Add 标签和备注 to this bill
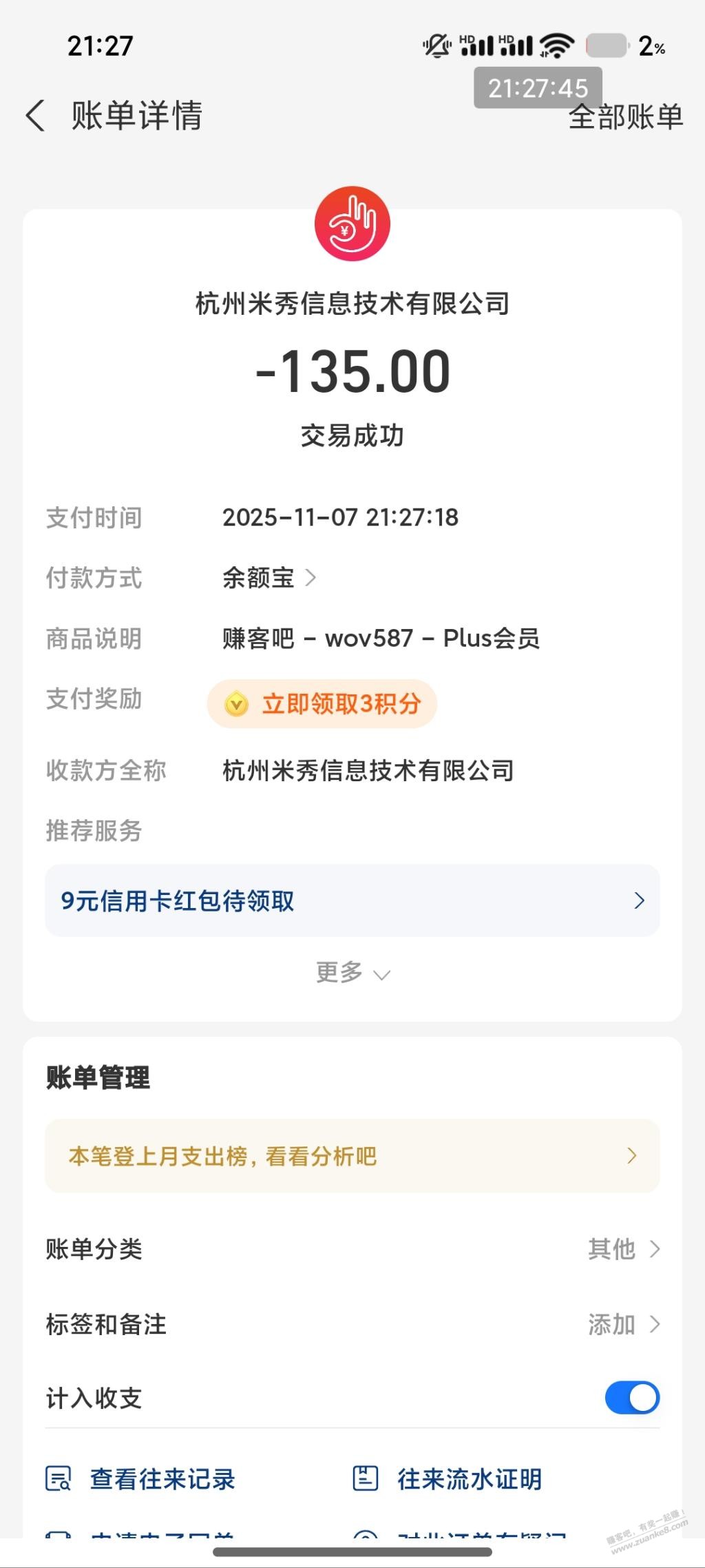 click(x=623, y=1324)
